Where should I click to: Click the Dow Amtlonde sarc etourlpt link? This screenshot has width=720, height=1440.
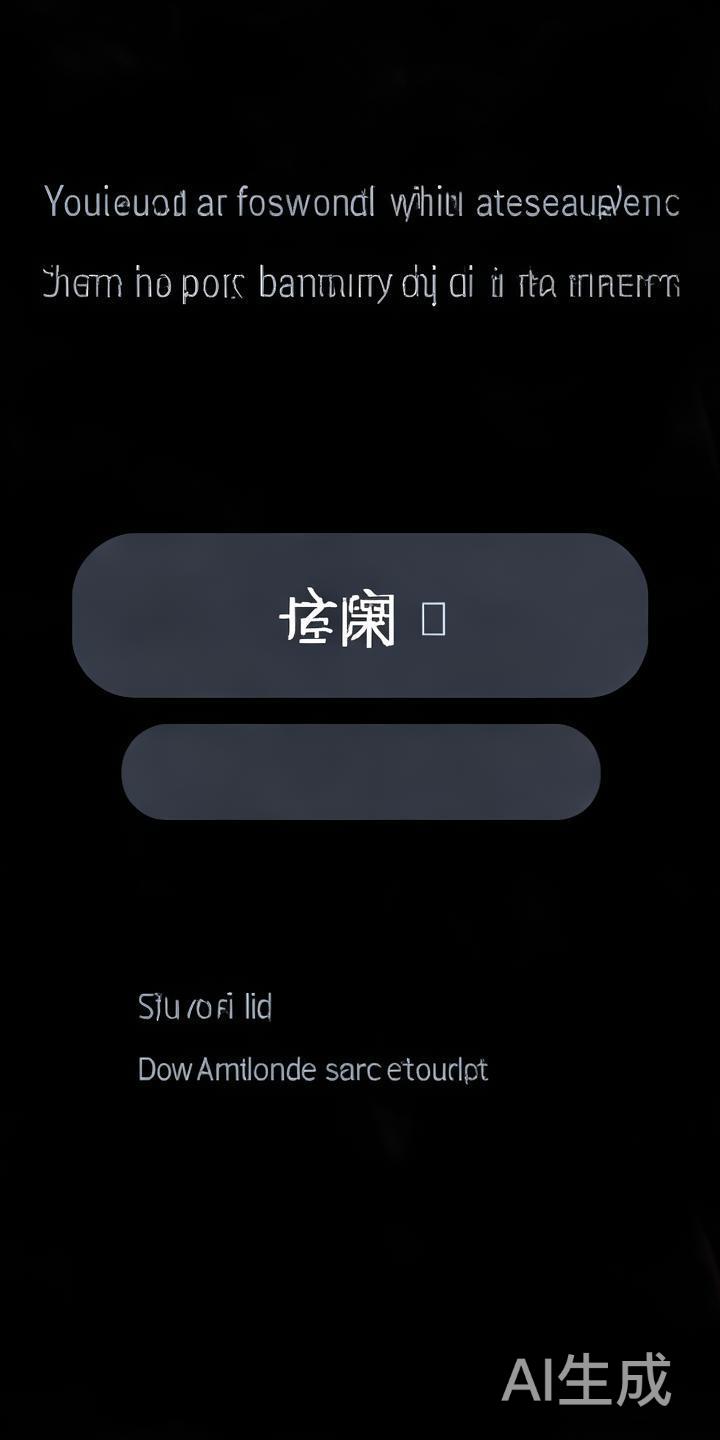pyautogui.click(x=312, y=1069)
